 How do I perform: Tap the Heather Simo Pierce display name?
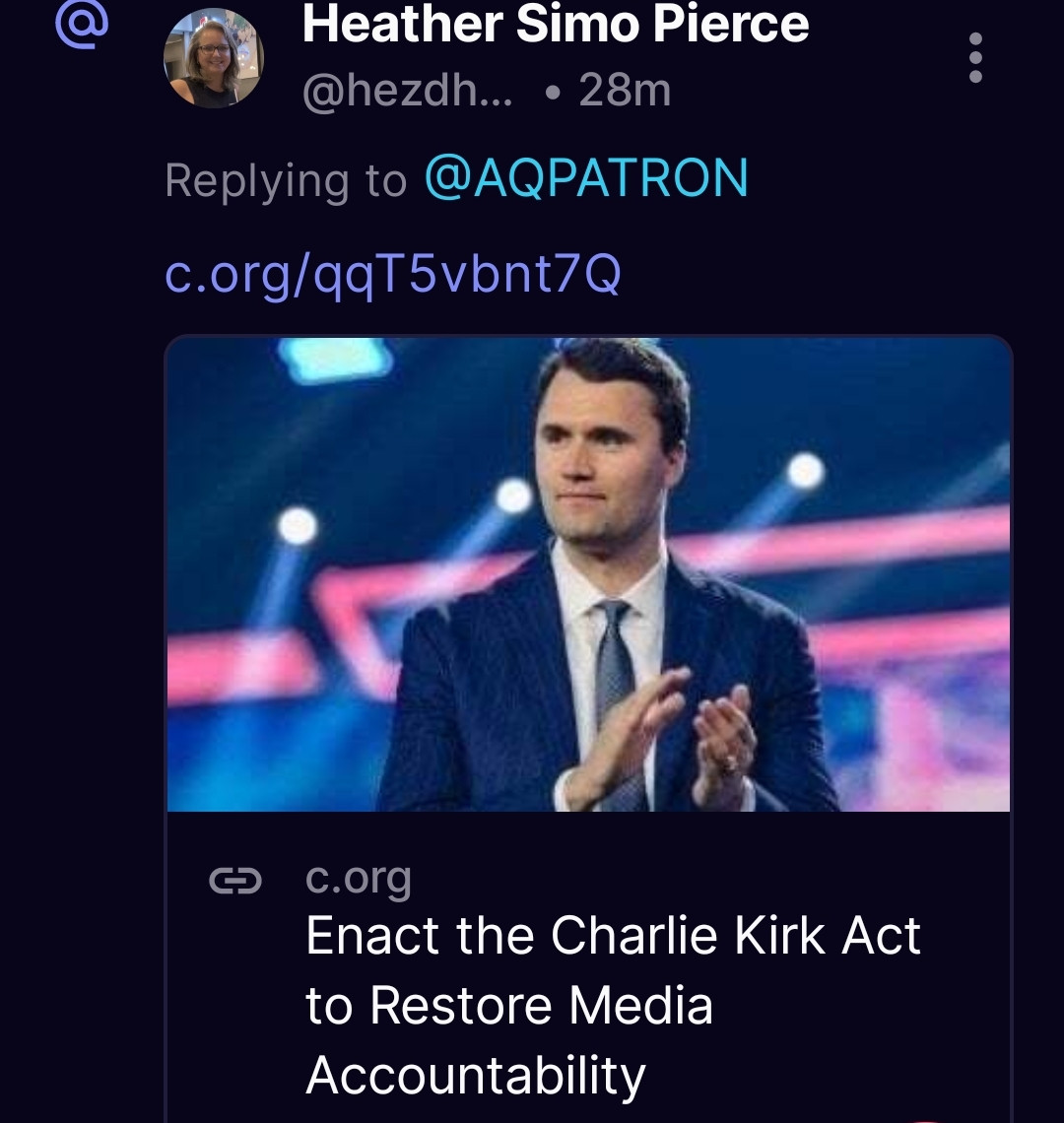click(555, 25)
